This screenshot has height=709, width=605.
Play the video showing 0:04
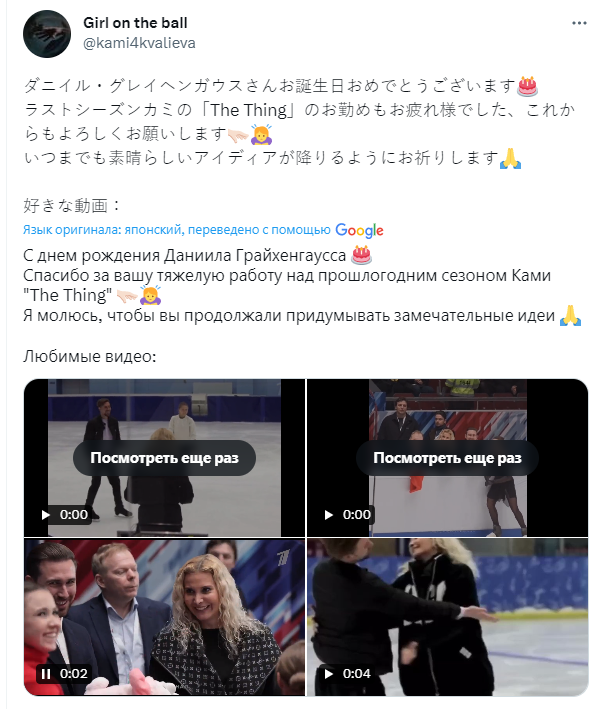tap(328, 673)
